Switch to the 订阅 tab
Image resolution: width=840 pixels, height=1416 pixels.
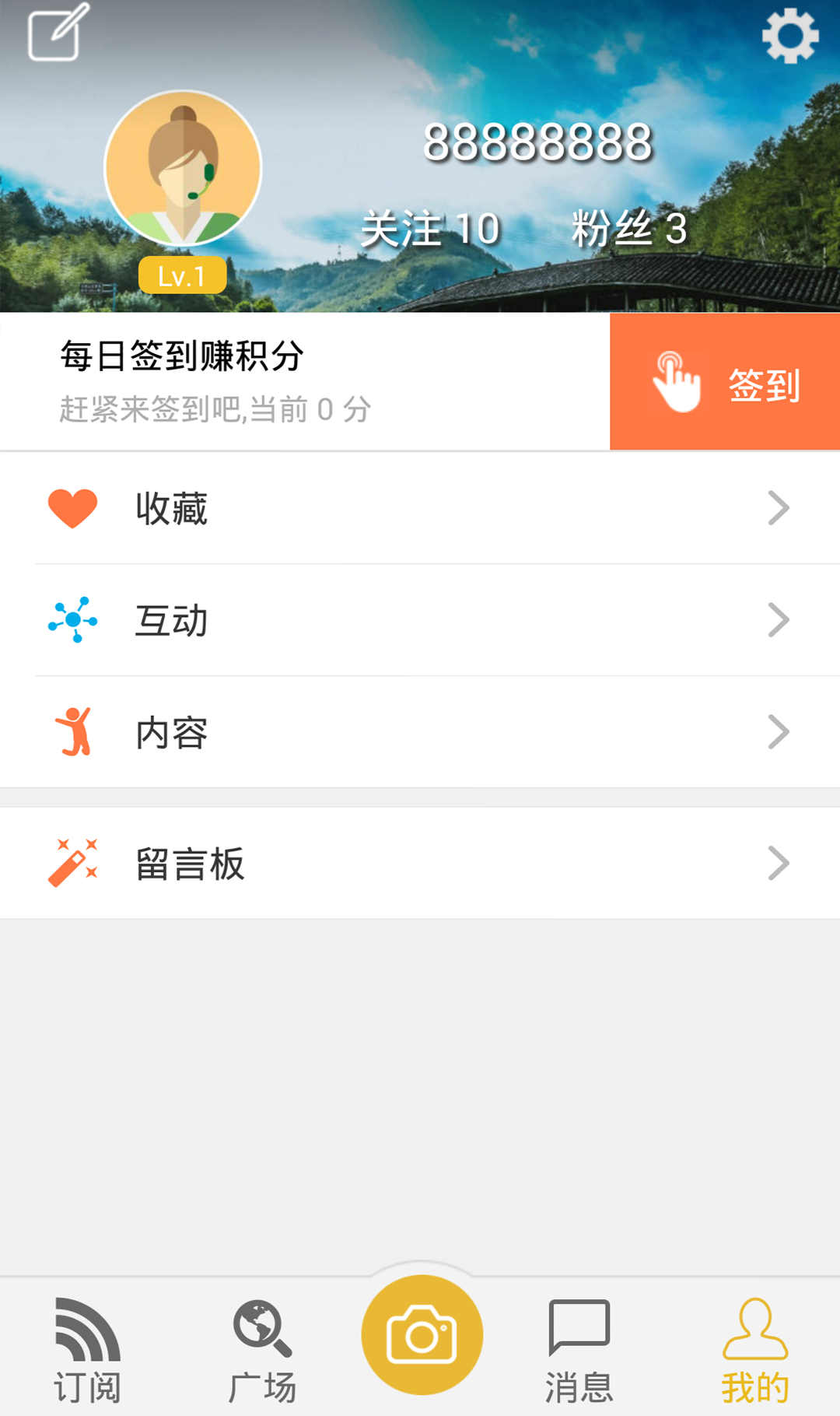(87, 1350)
